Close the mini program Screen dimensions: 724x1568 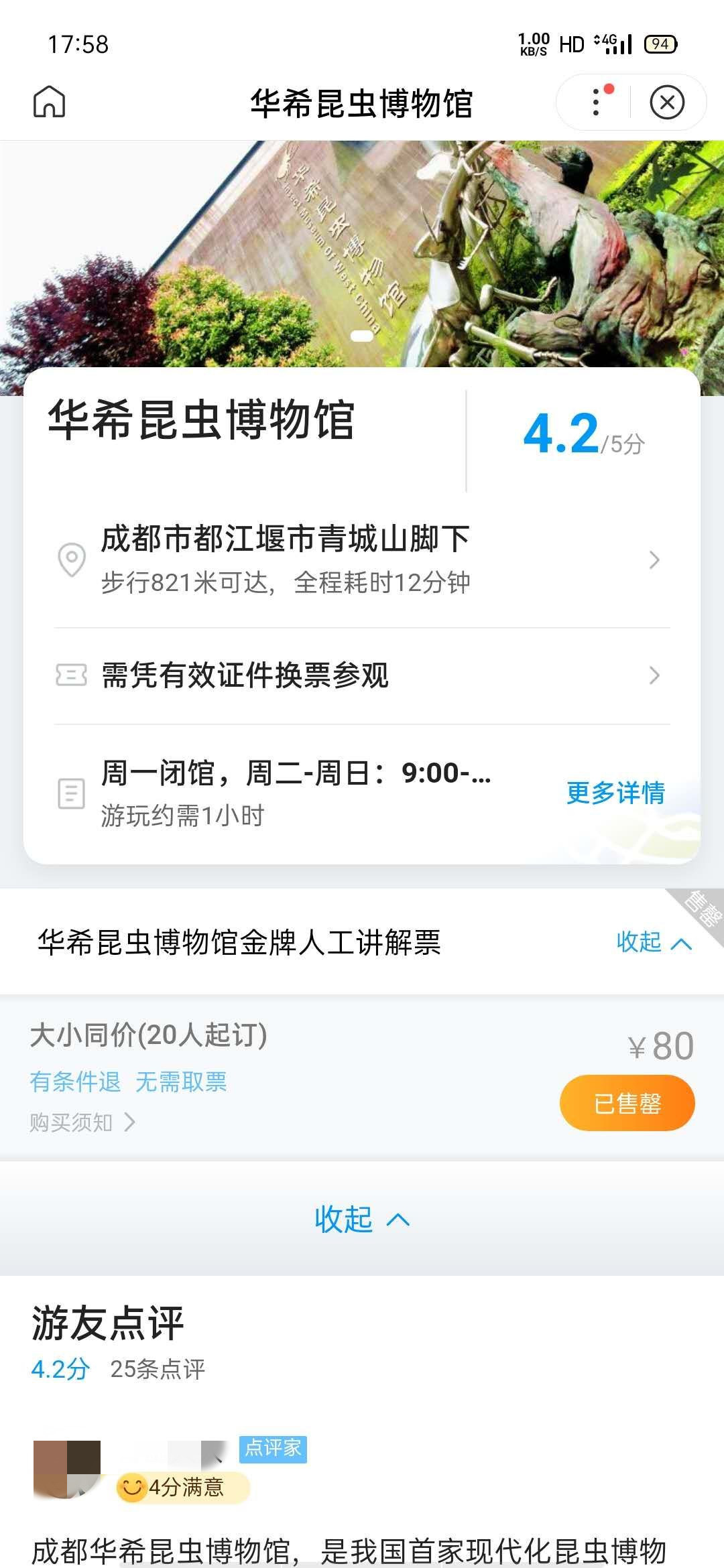pos(667,103)
